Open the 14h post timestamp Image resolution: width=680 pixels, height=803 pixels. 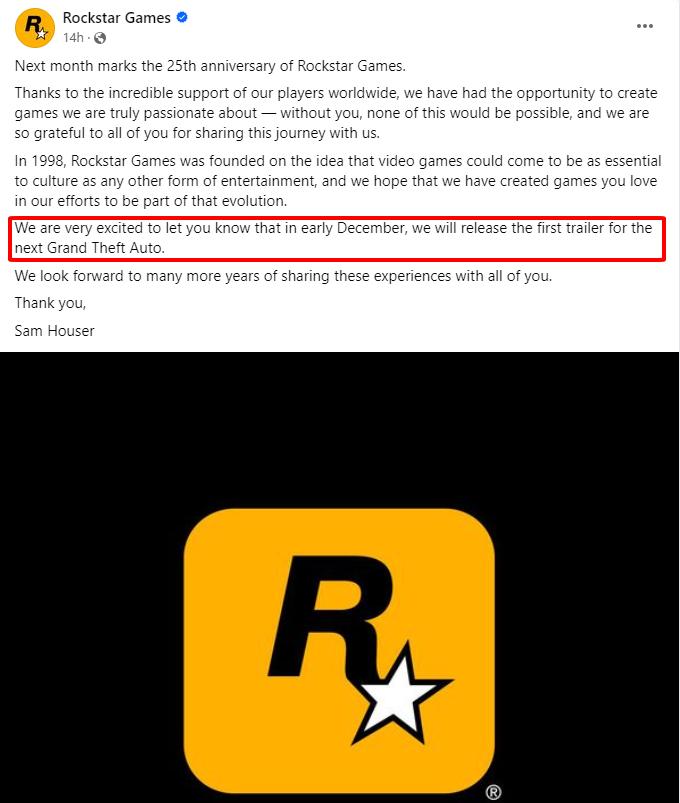tap(71, 37)
